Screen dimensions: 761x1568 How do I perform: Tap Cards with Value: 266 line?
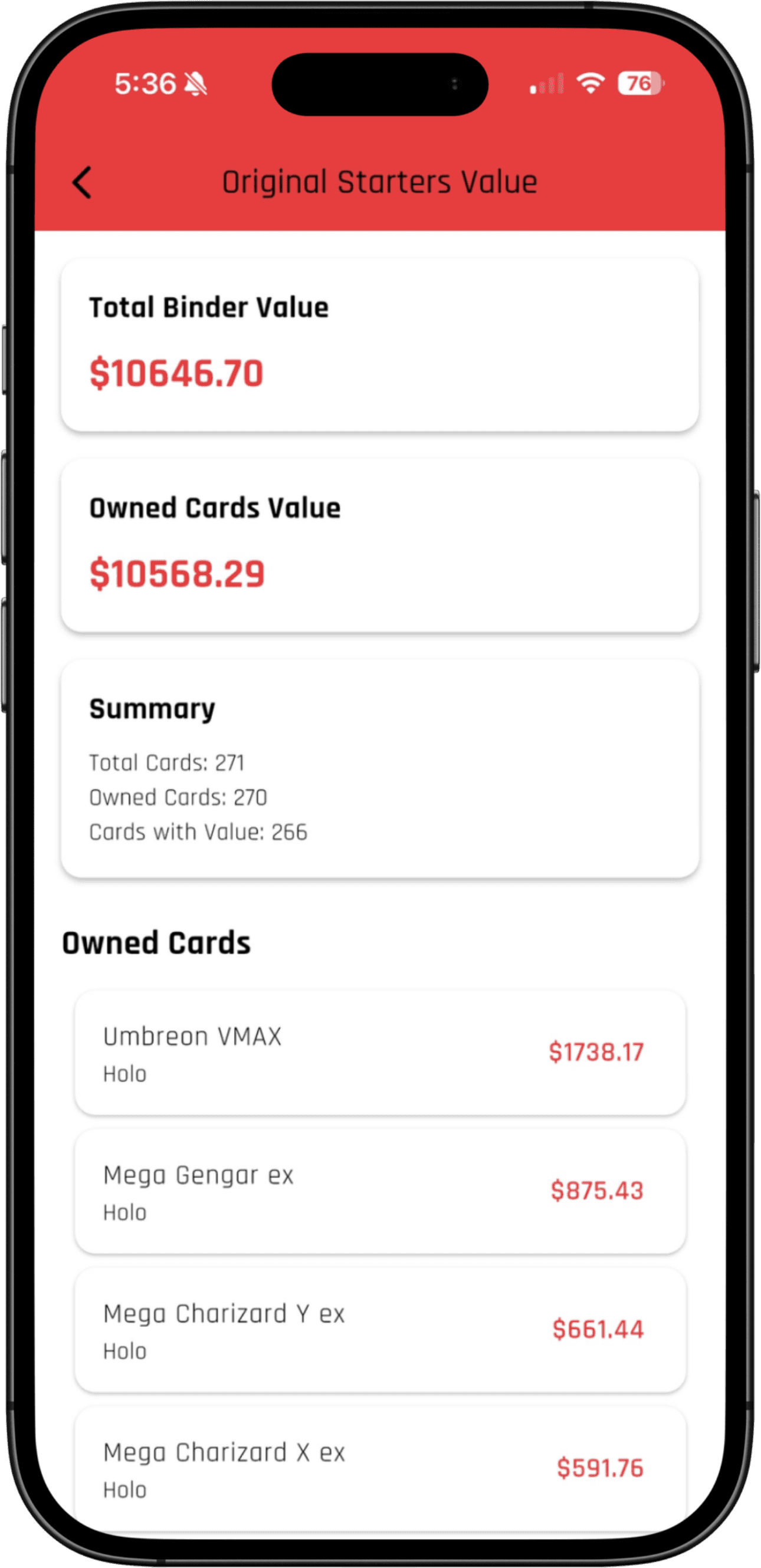[x=198, y=831]
